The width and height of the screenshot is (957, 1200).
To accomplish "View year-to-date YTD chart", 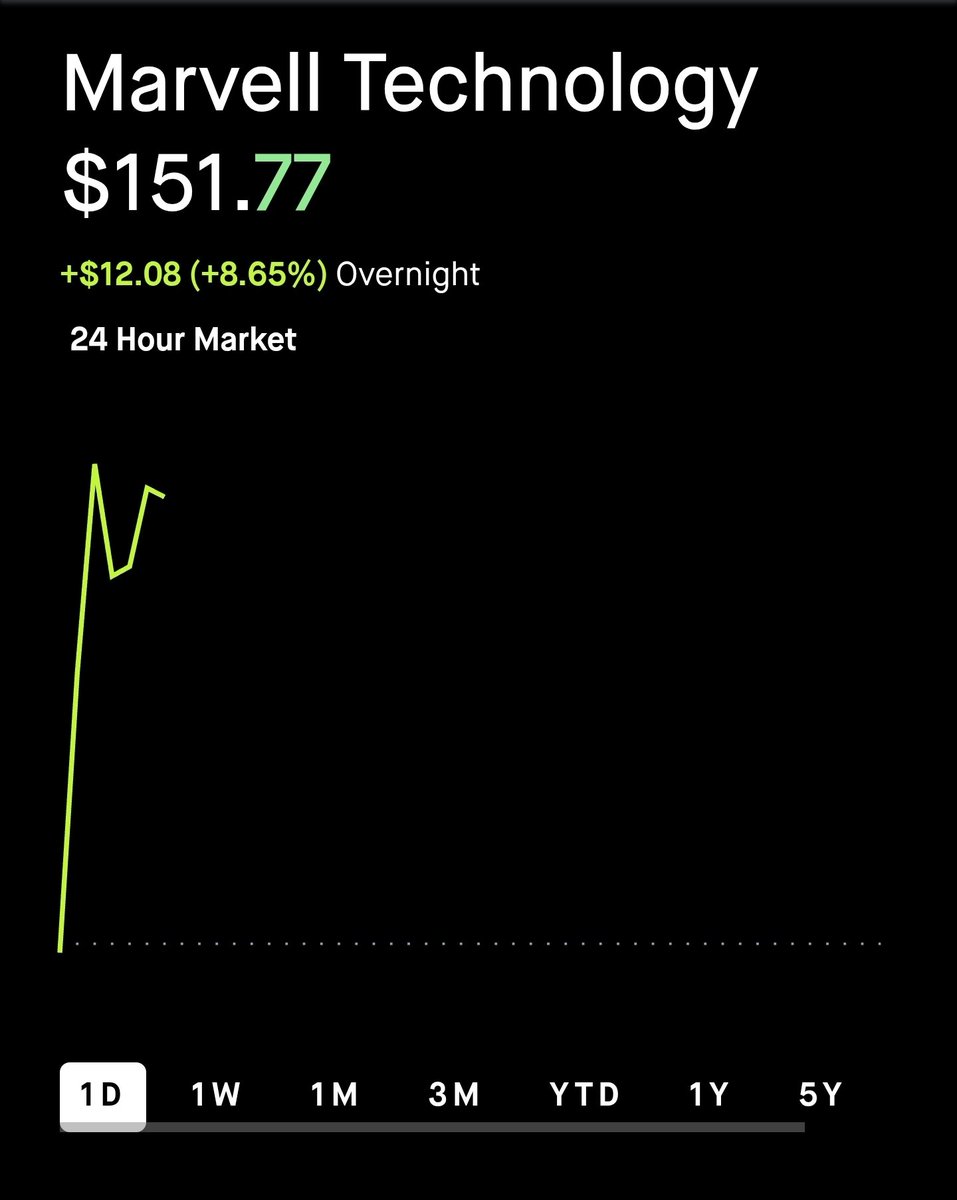I will click(x=585, y=1095).
